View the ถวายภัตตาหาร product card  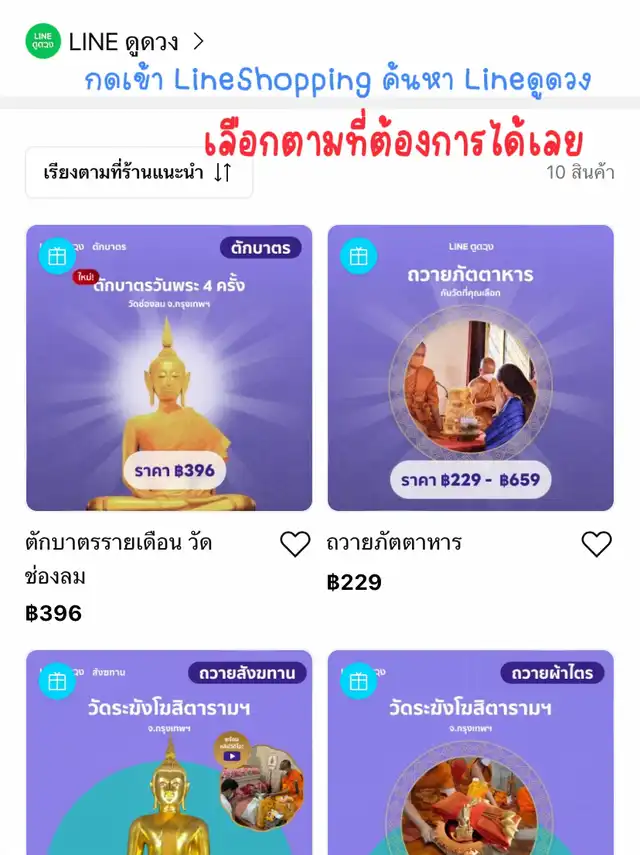(471, 368)
